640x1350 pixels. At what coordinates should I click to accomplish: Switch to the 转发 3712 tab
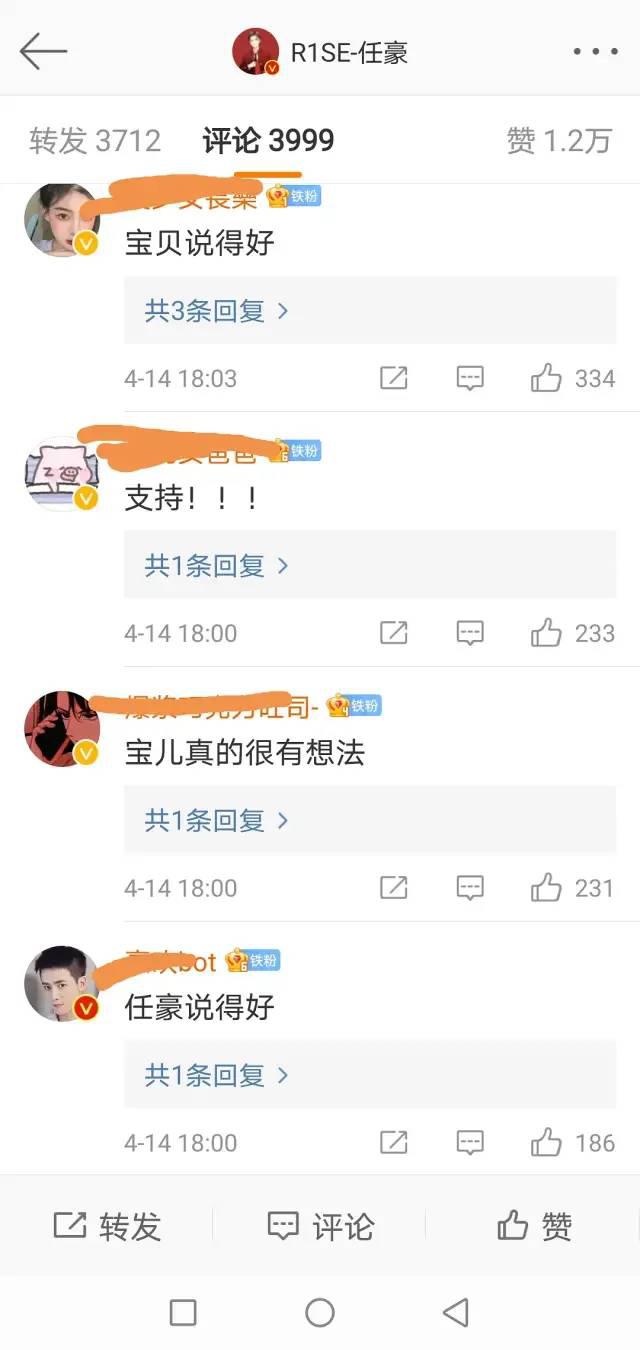(95, 141)
